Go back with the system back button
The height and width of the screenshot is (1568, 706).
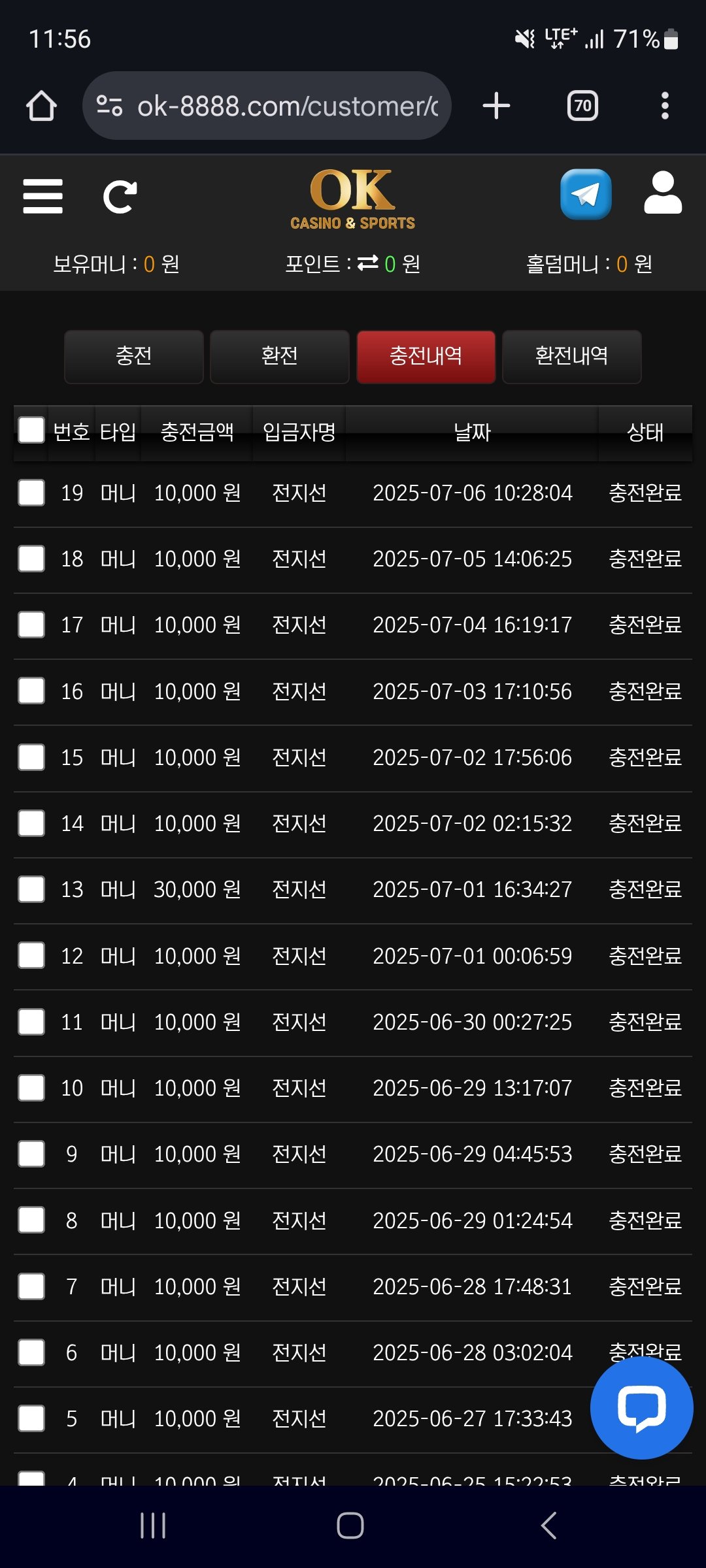[549, 1526]
